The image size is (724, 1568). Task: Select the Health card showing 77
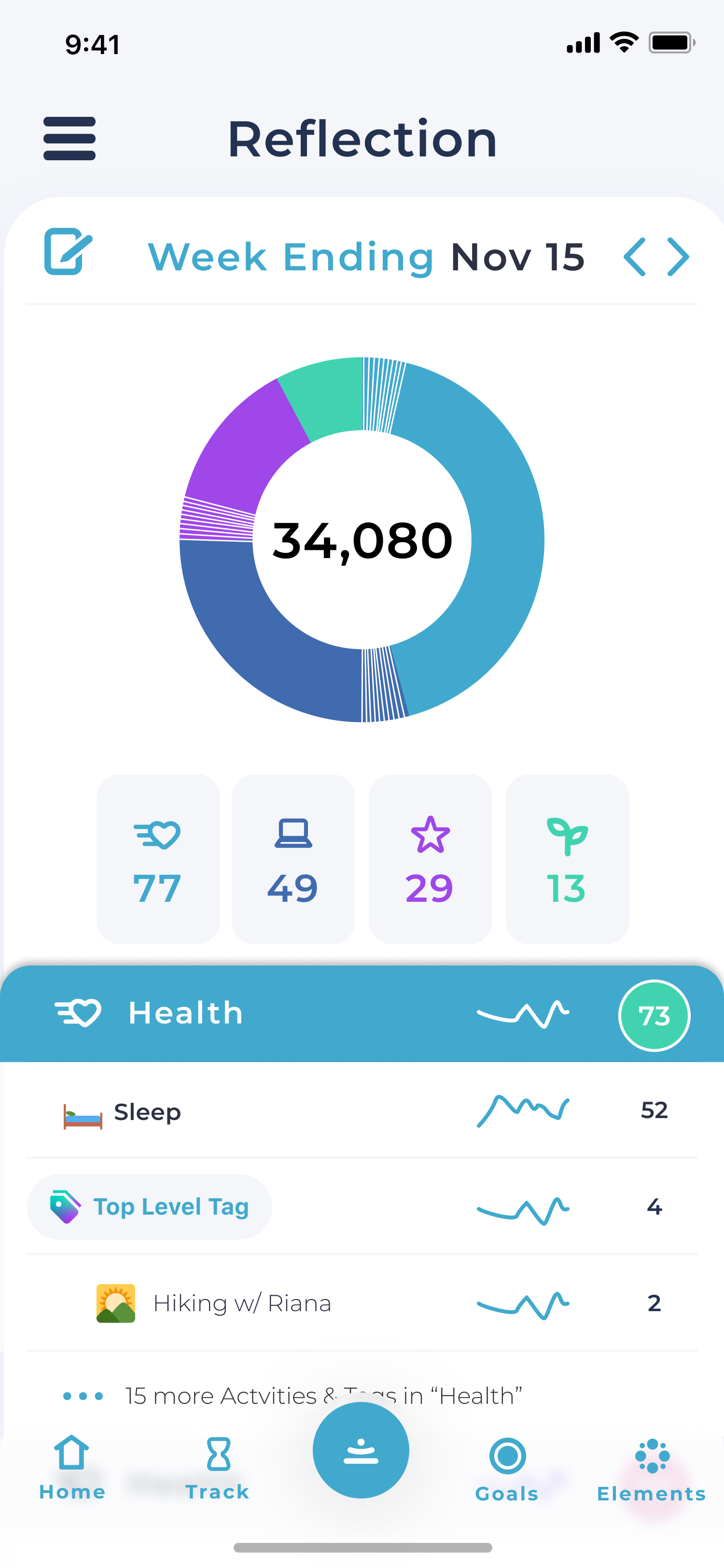(157, 859)
